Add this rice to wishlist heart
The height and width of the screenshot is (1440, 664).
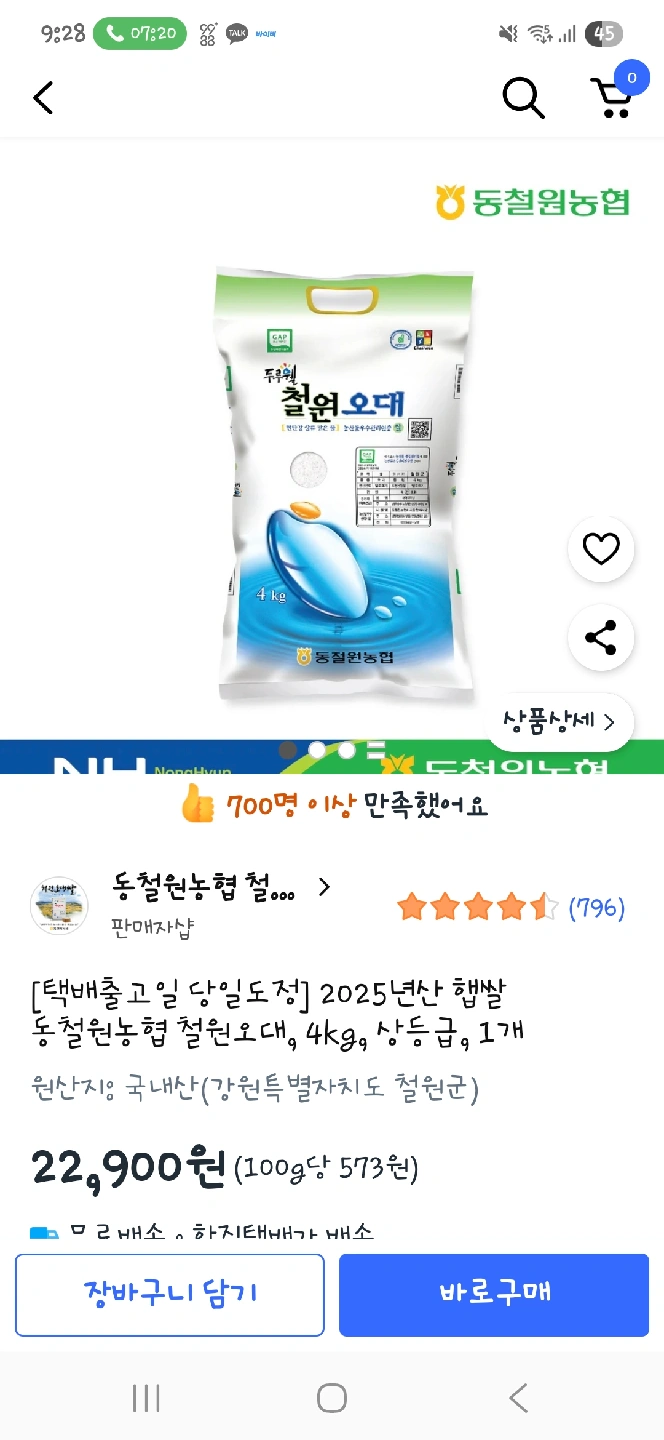[601, 549]
